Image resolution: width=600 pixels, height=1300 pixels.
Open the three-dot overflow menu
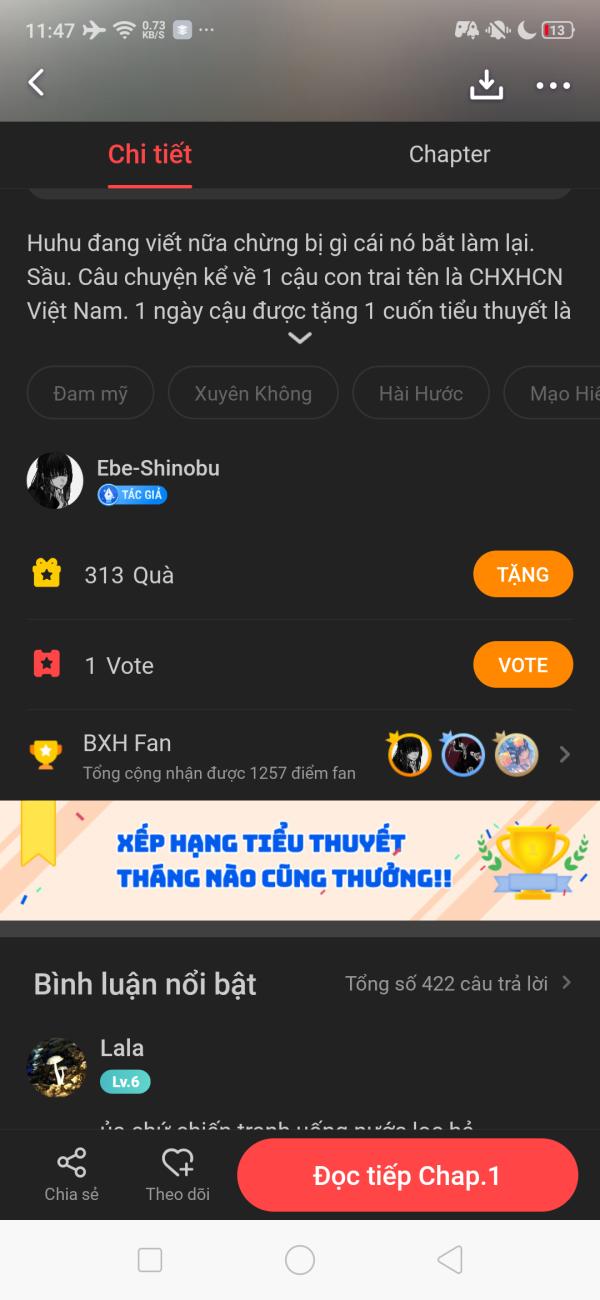coord(553,86)
